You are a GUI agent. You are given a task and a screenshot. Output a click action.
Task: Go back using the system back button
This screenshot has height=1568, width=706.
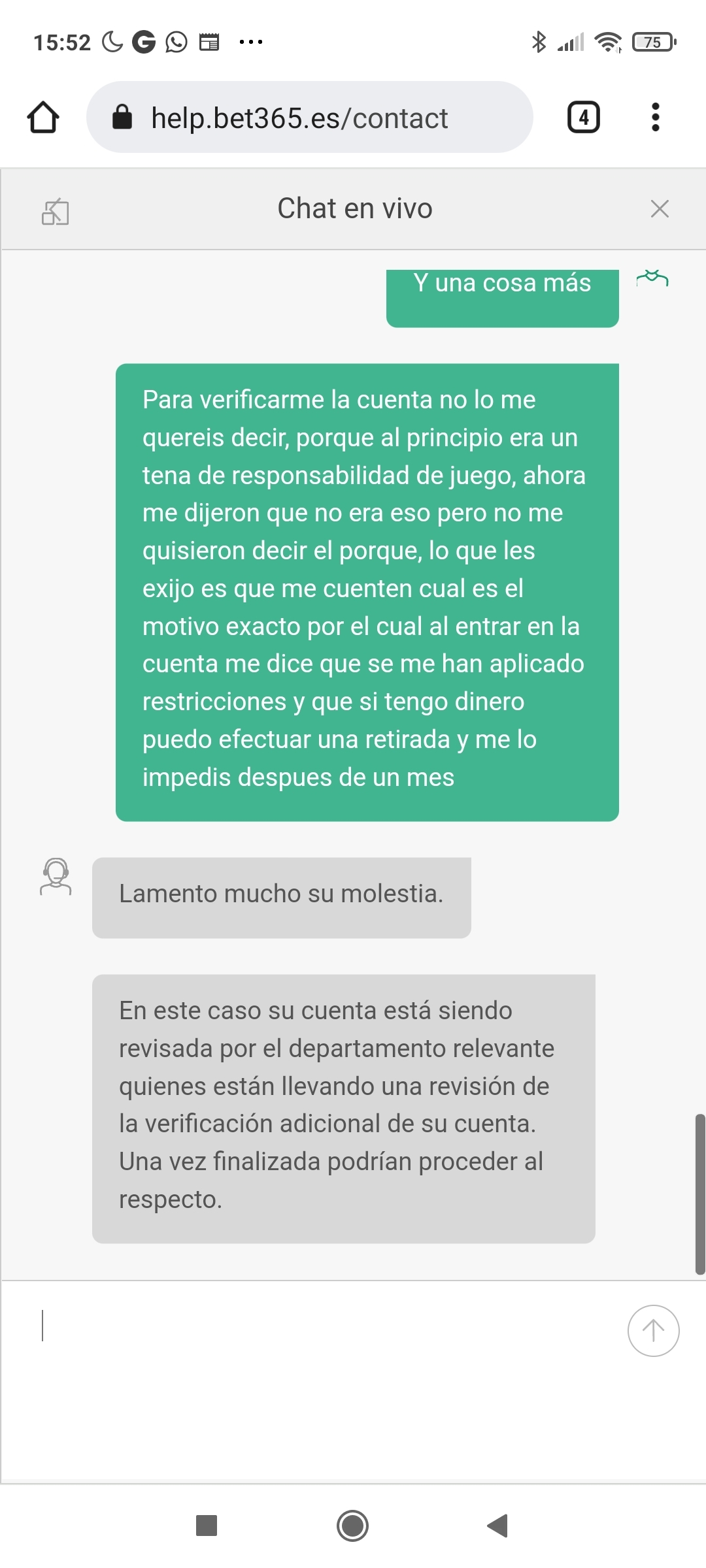pyautogui.click(x=497, y=1526)
